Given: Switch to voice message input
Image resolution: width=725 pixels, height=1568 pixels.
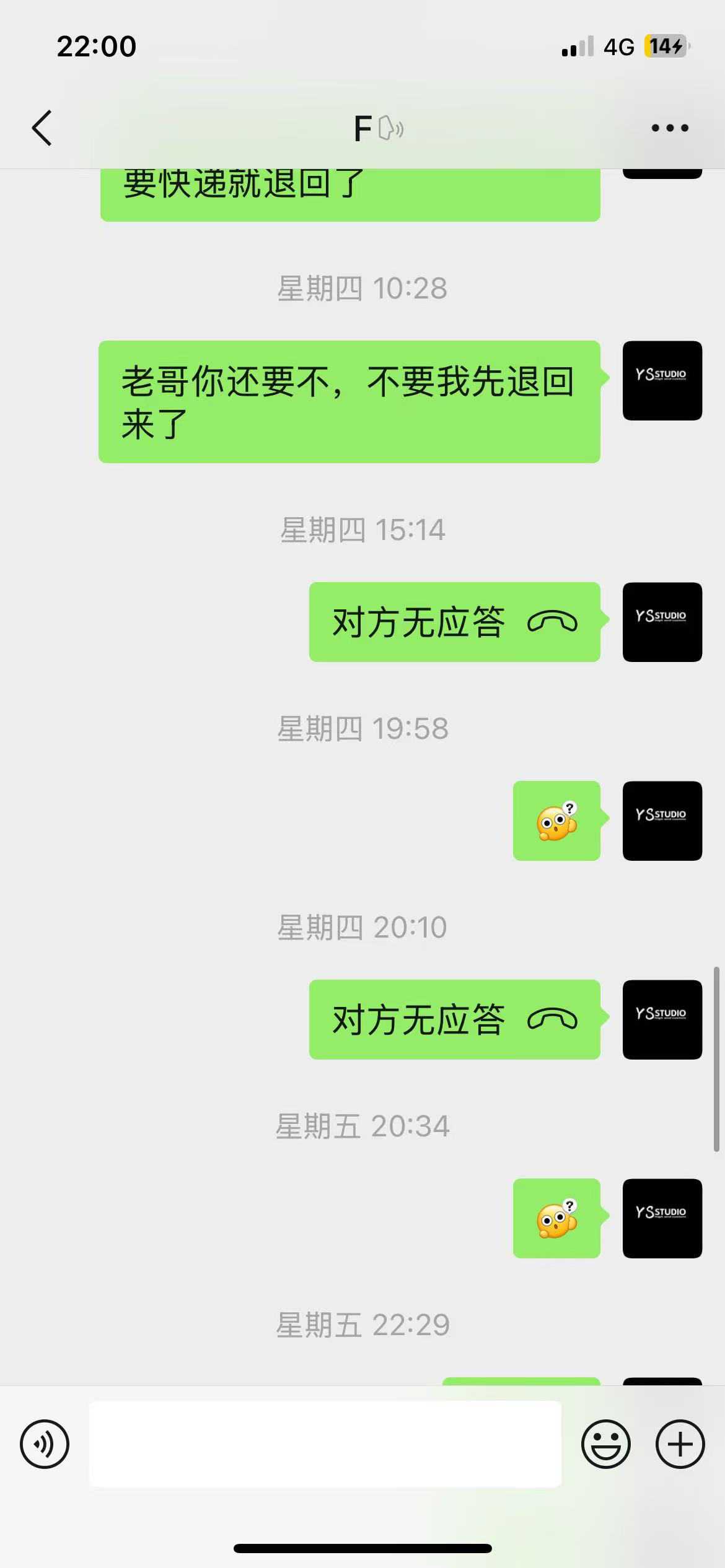Looking at the screenshot, I should [45, 1444].
